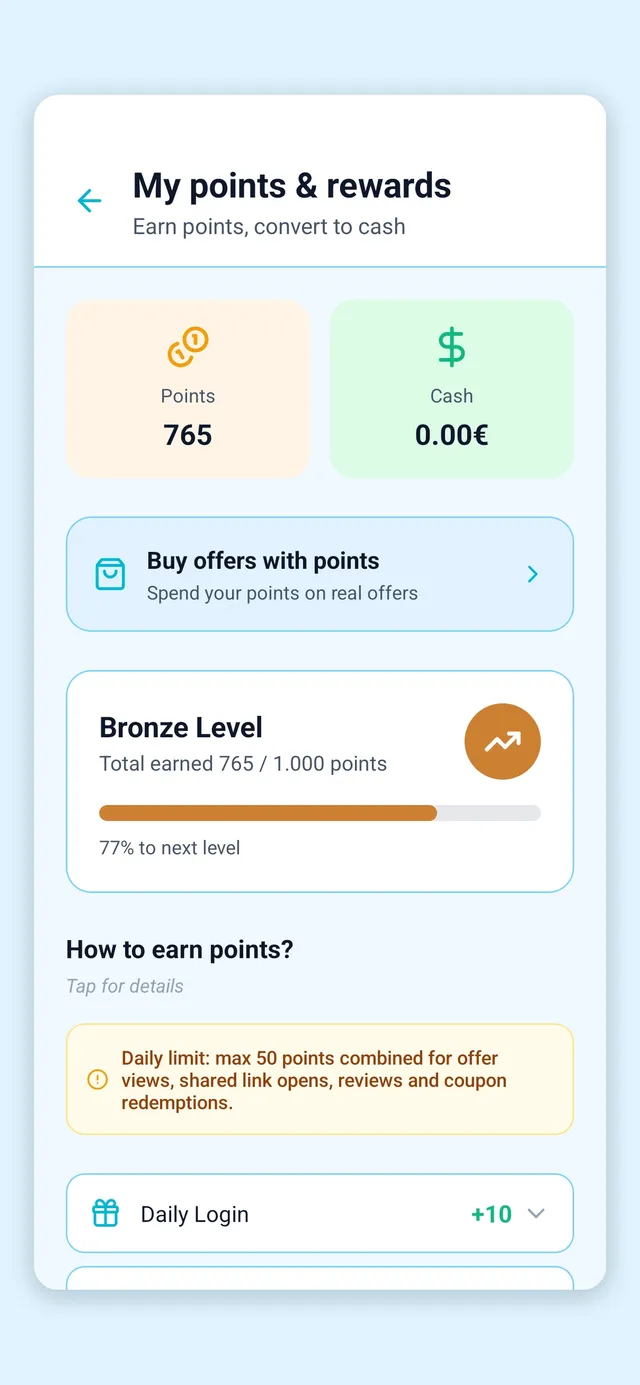
Task: Open the Bronze Level card
Action: pos(320,781)
